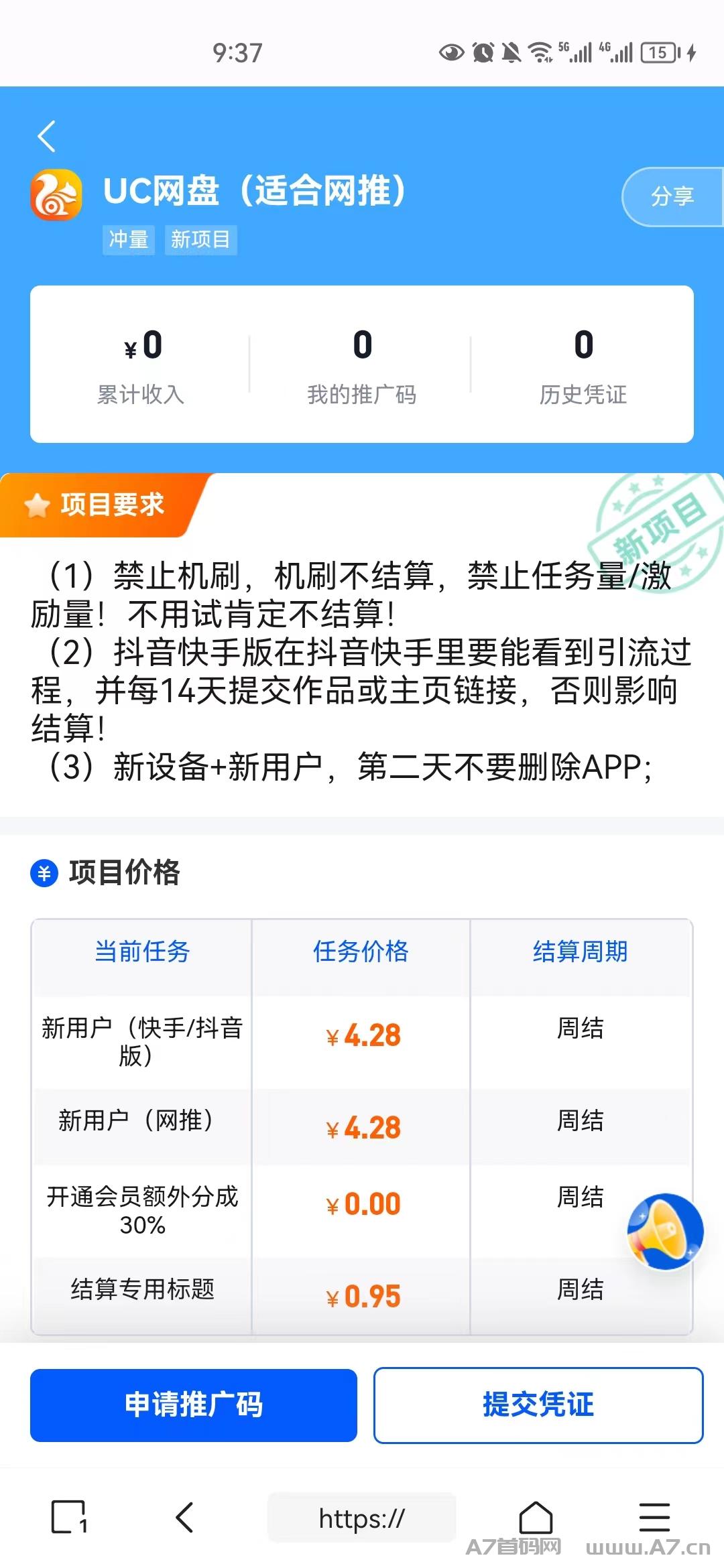Go to the browser home page
Viewport: 724px width, 1568px height.
[x=536, y=1517]
